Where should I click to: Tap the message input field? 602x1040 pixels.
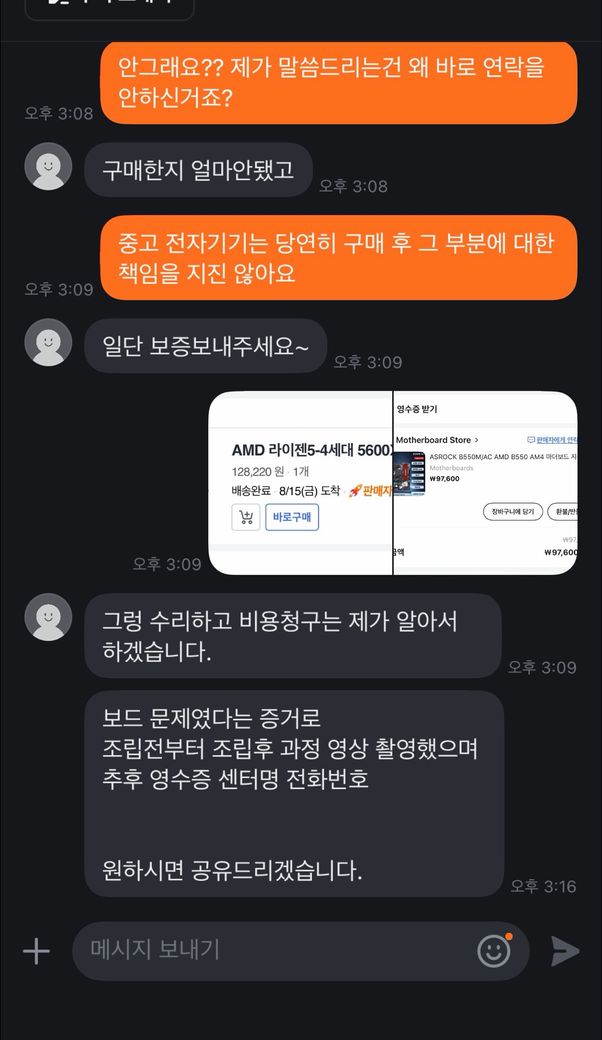click(x=270, y=950)
